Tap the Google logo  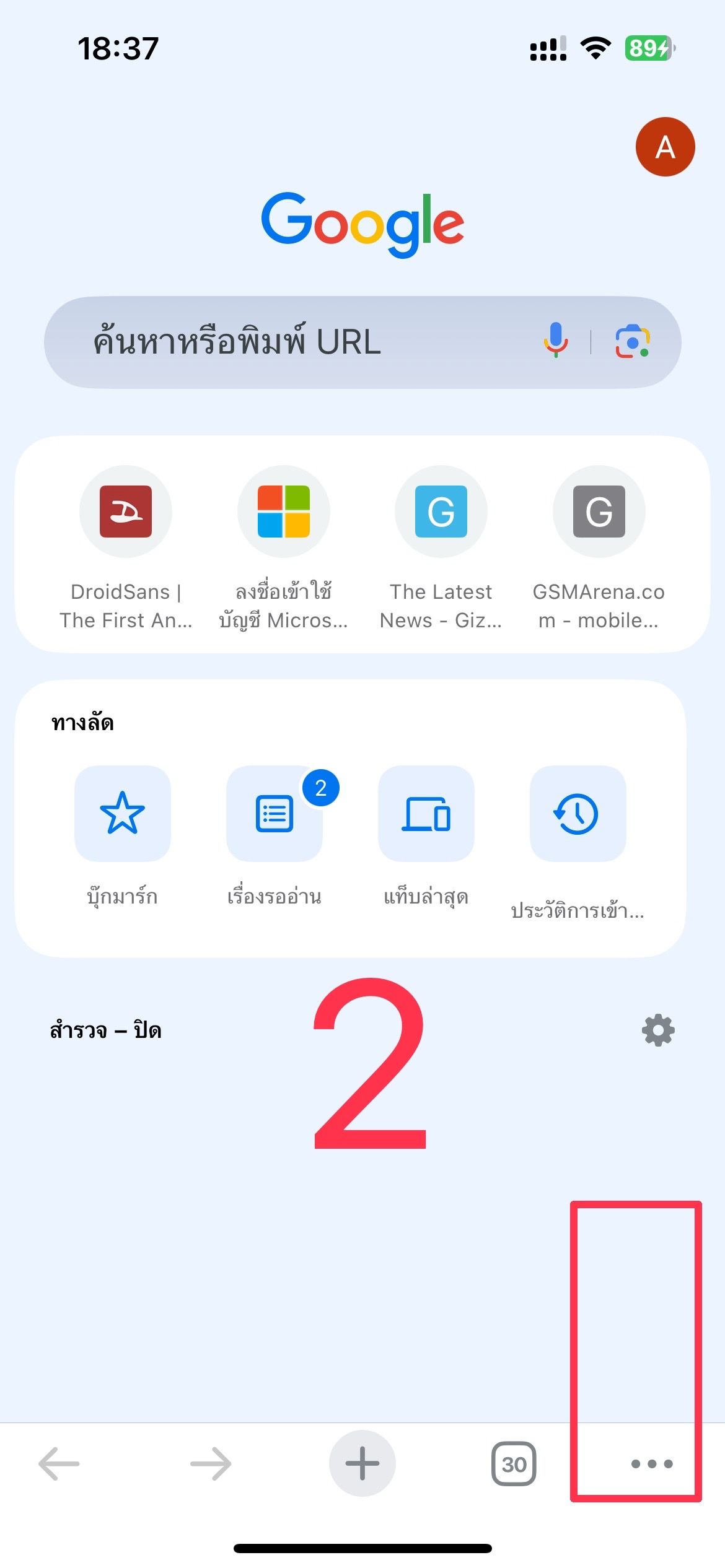[362, 224]
